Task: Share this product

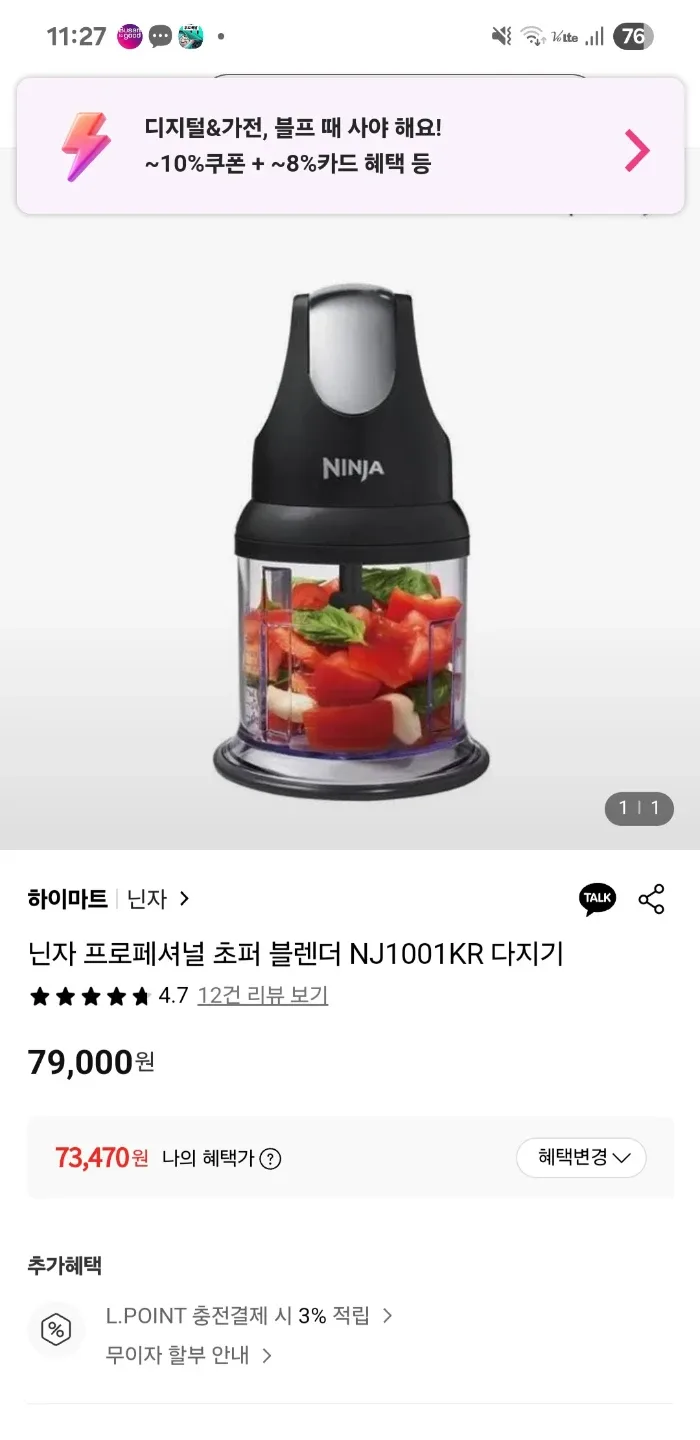Action: [652, 899]
